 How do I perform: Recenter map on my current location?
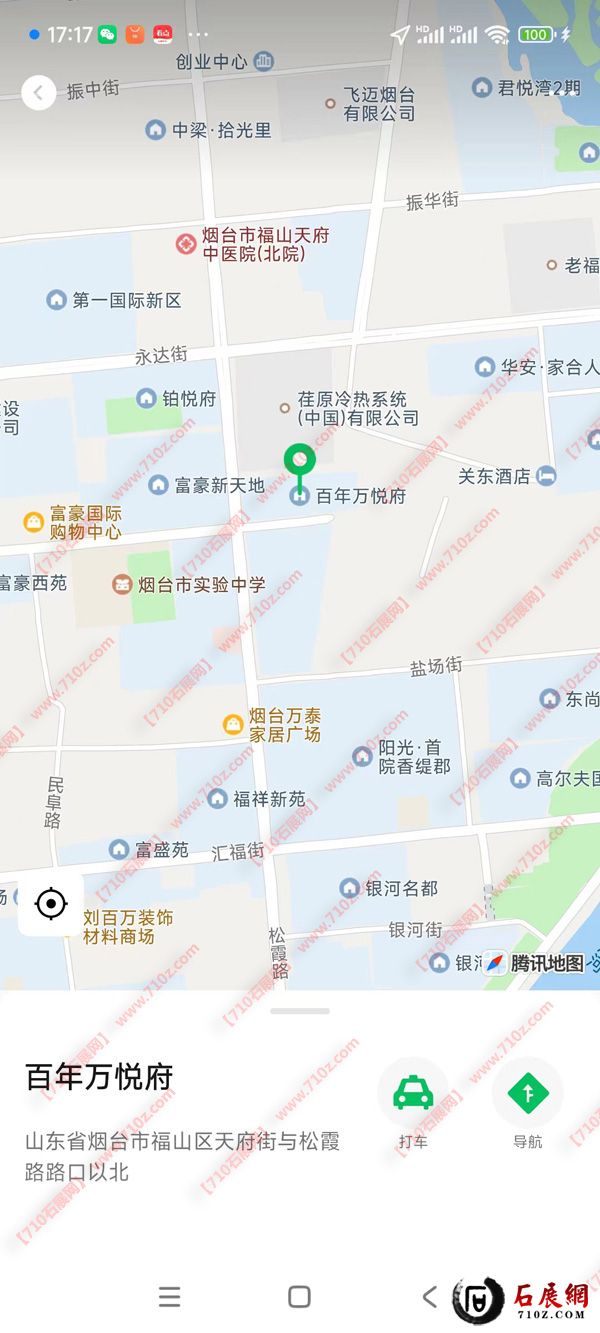tap(50, 904)
